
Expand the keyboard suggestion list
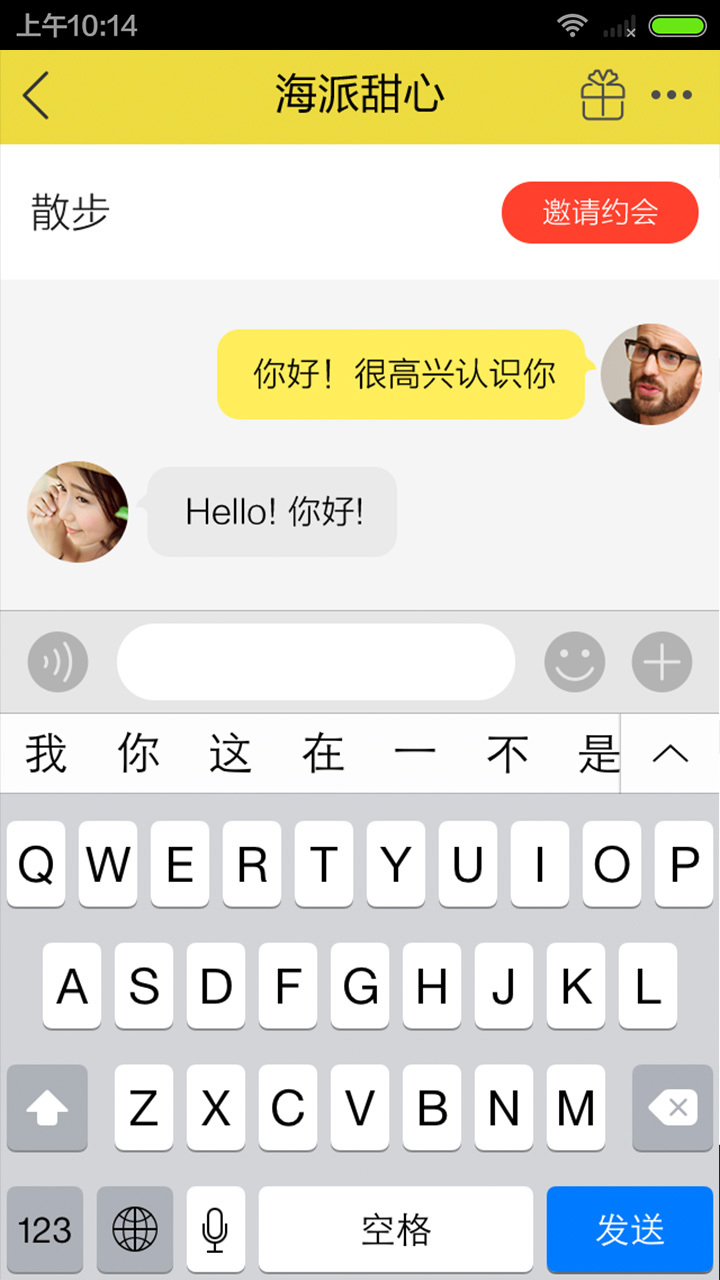click(x=669, y=754)
